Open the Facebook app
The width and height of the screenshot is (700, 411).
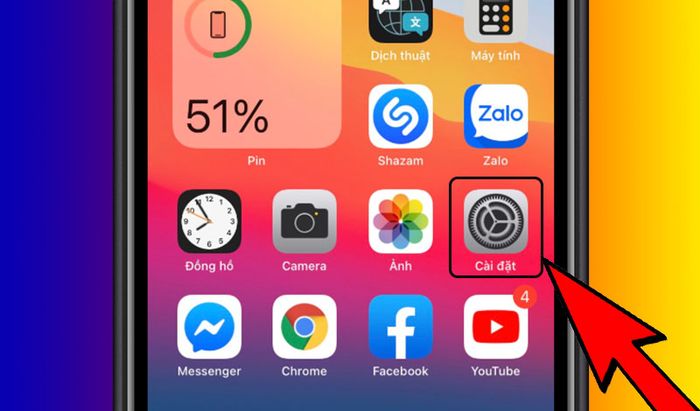[401, 327]
